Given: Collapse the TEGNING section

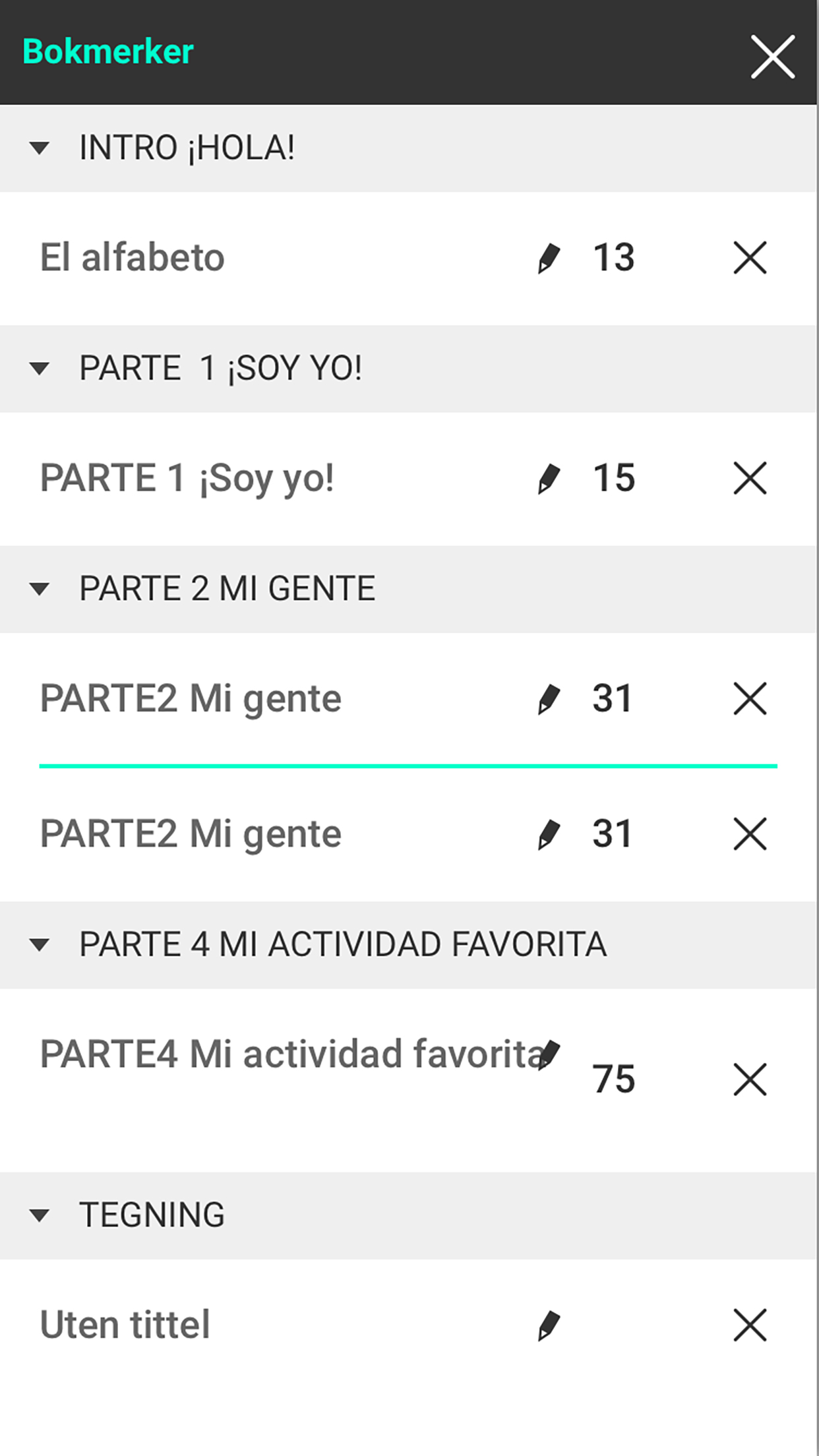Looking at the screenshot, I should (x=40, y=1215).
